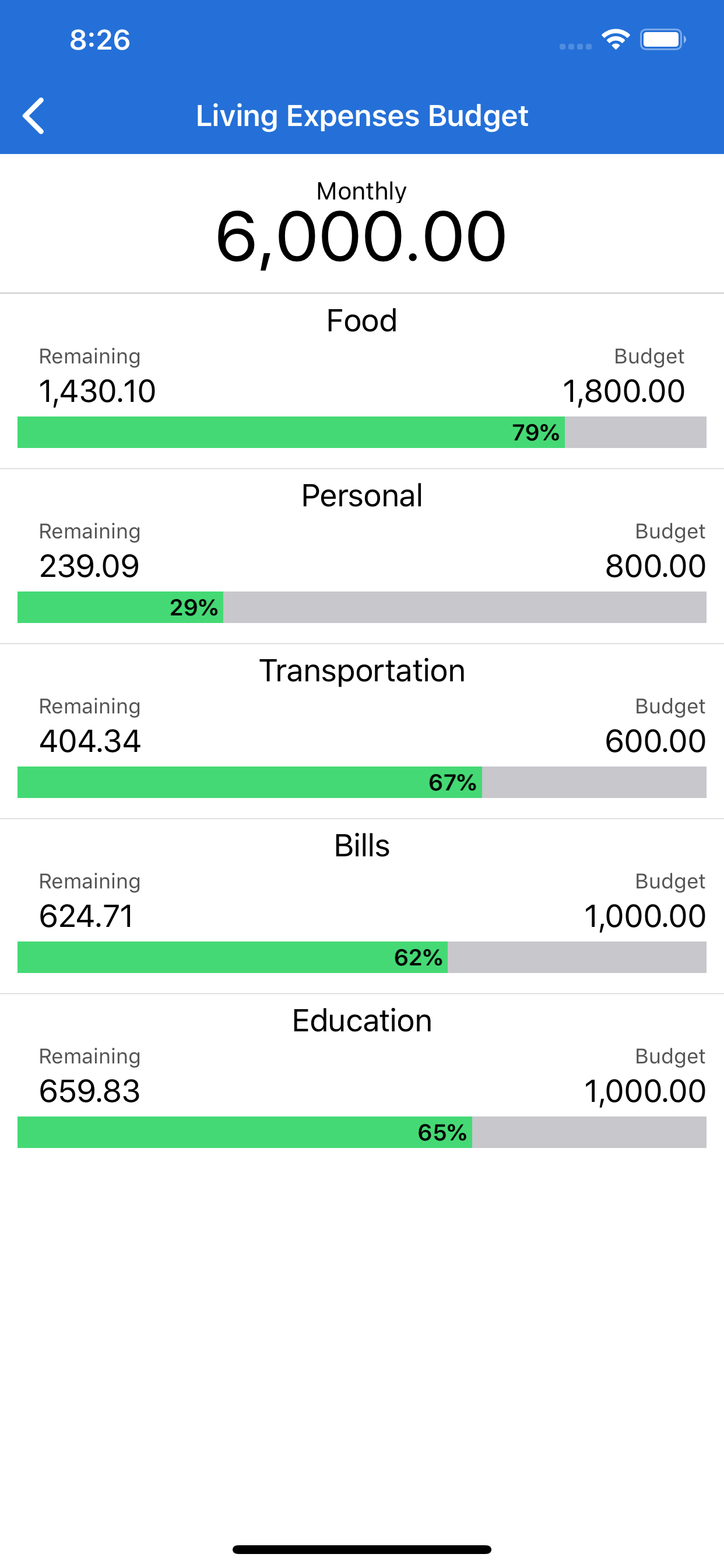Tap the Education budget row
The width and height of the screenshot is (724, 1568).
tap(362, 1080)
